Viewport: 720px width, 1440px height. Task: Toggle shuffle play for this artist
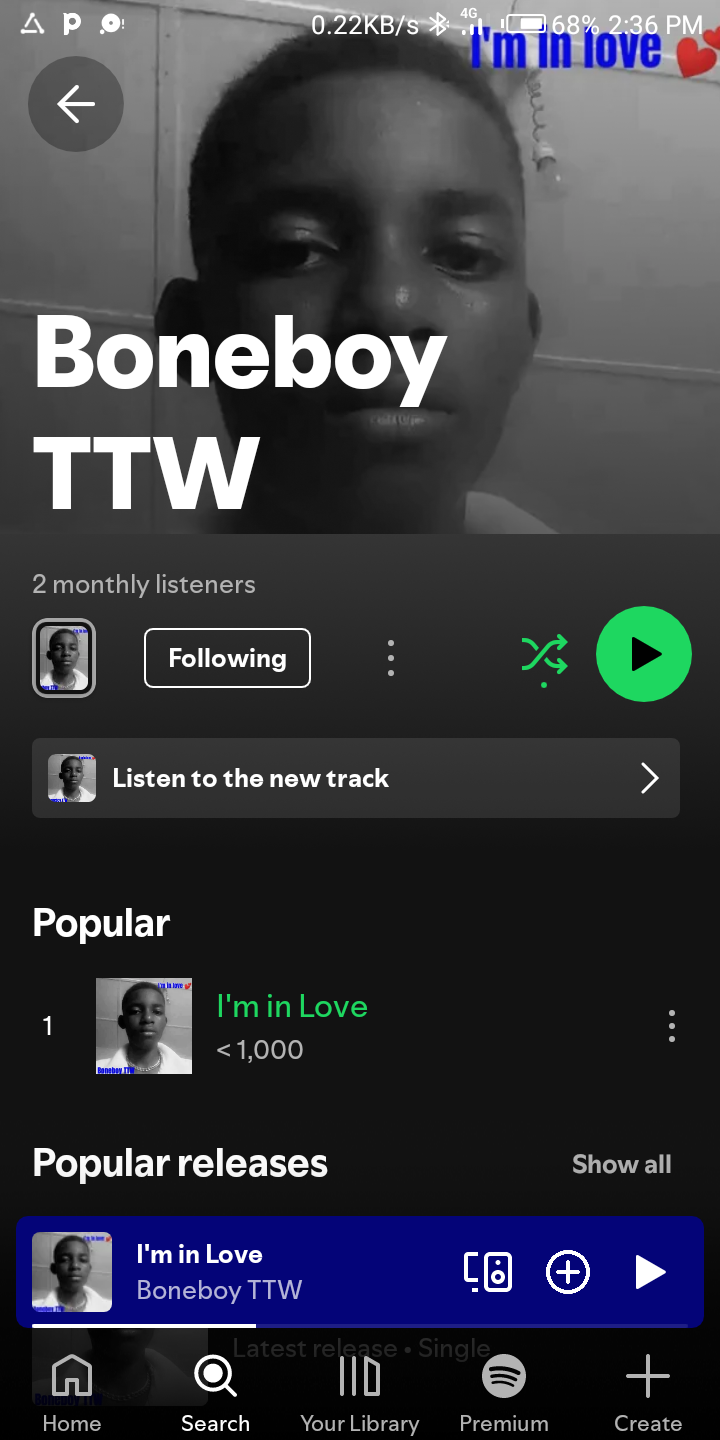point(544,655)
